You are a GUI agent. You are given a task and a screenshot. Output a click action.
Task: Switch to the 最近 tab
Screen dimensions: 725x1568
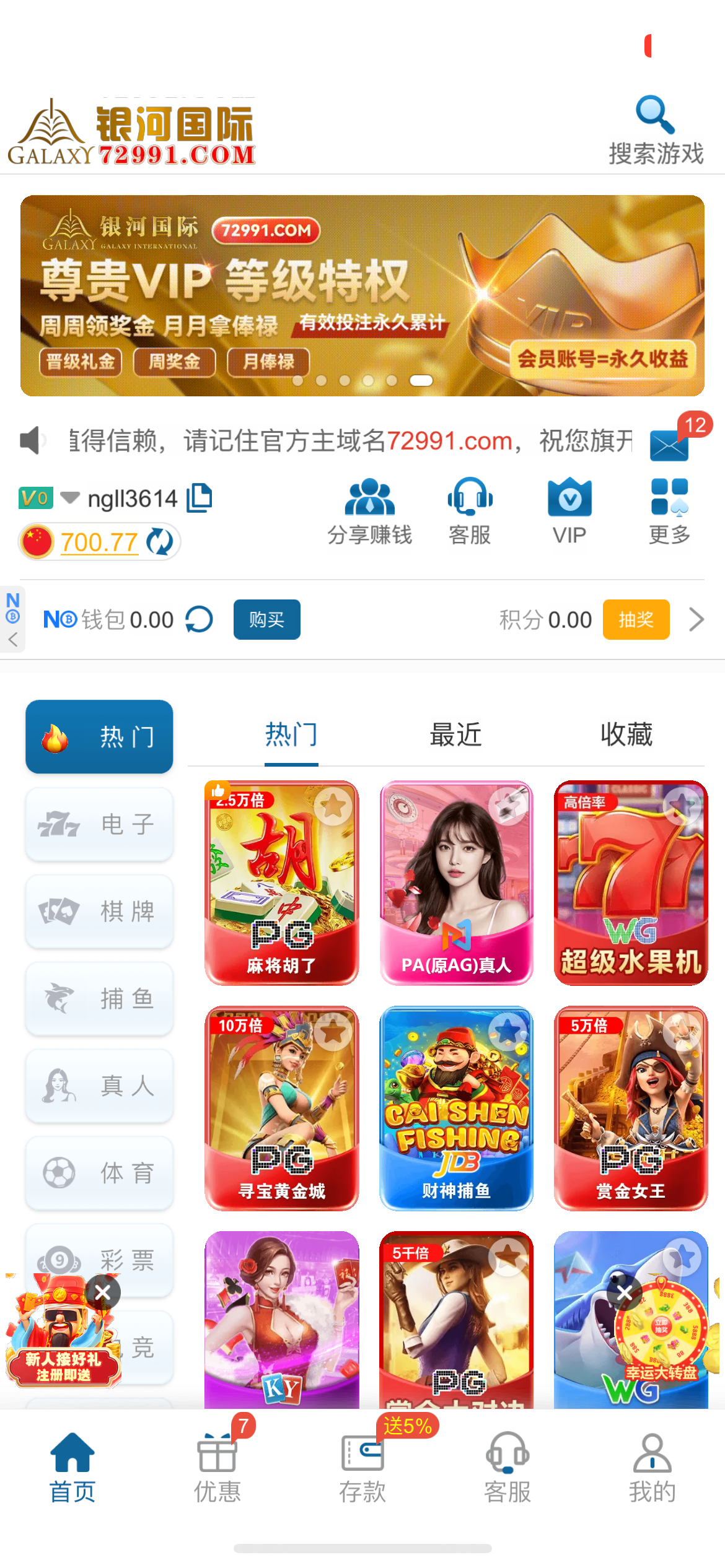click(x=455, y=735)
